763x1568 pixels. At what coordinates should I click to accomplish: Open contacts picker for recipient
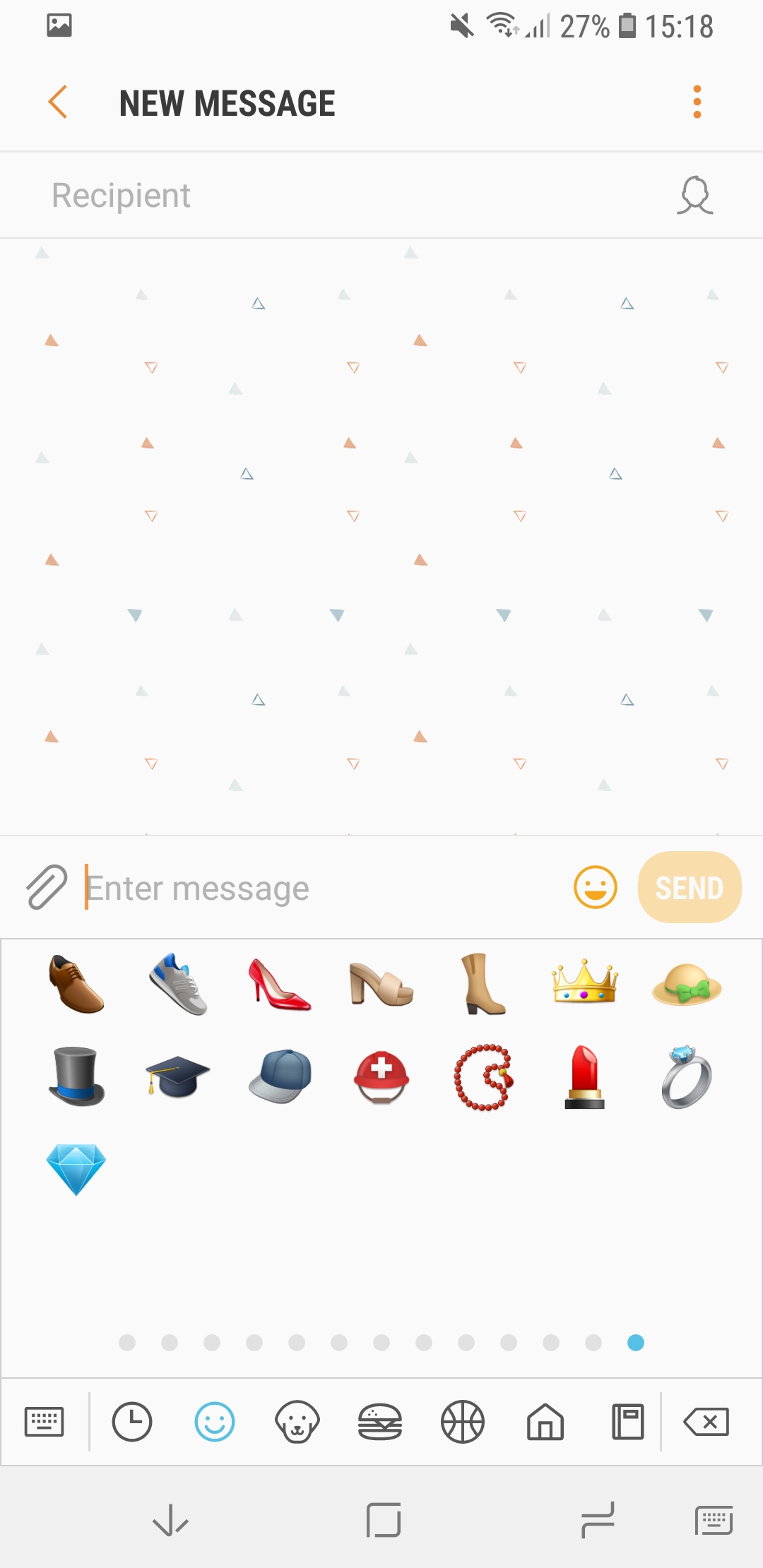point(695,196)
